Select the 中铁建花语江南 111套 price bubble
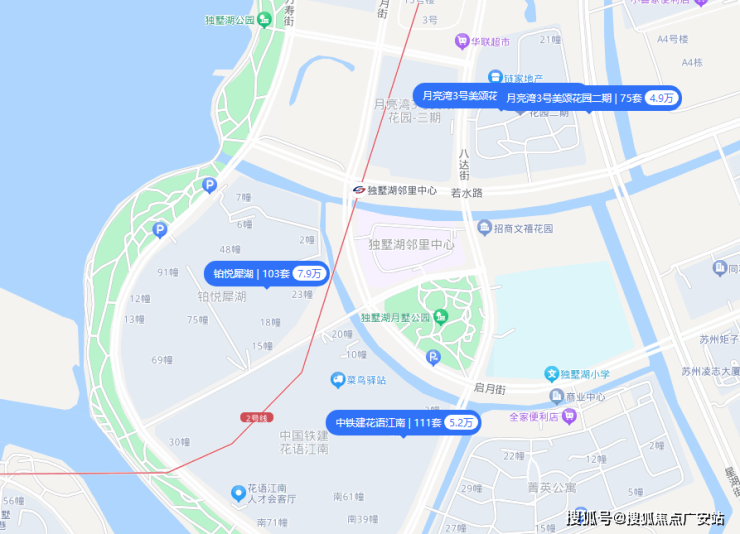Screen dimensions: 740x534 [x=404, y=423]
